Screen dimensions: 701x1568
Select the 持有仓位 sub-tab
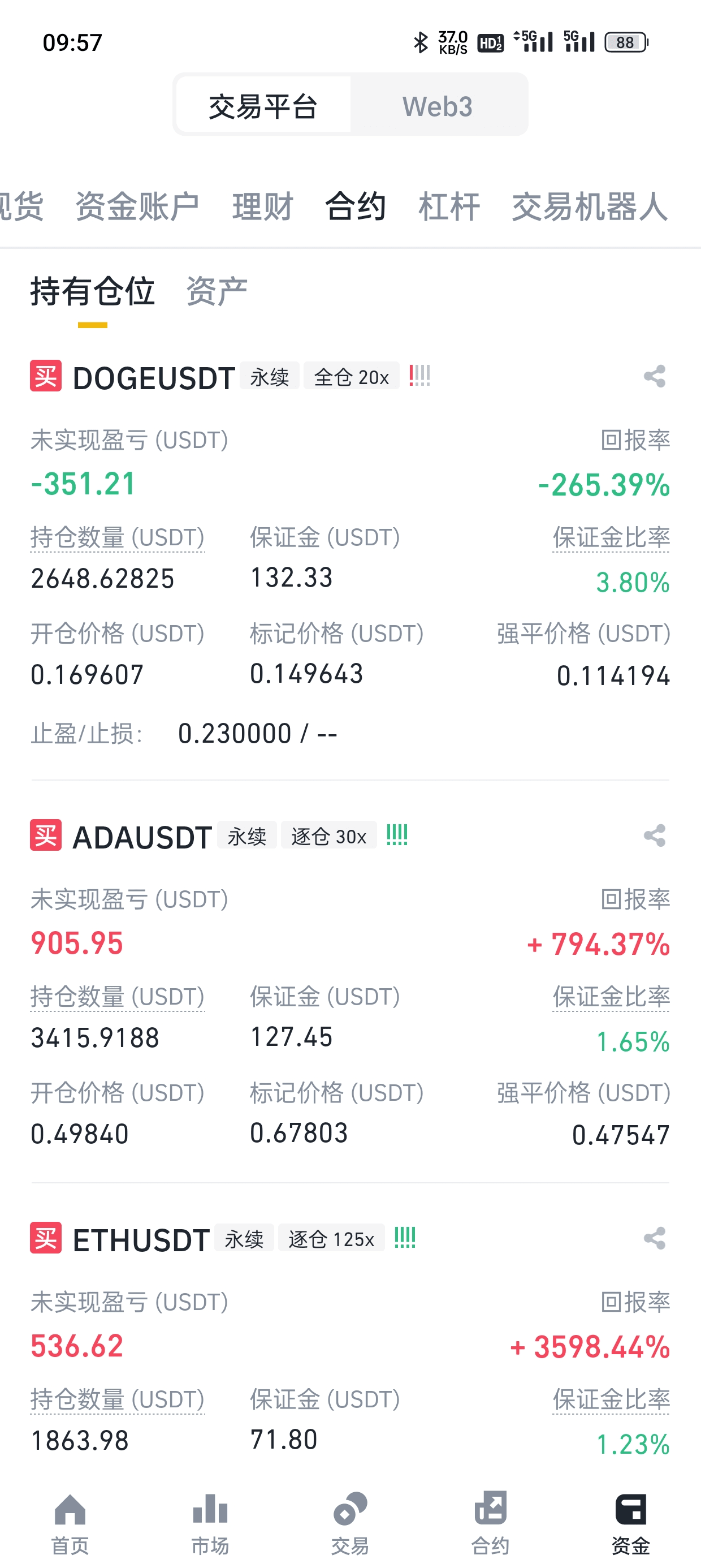[93, 291]
